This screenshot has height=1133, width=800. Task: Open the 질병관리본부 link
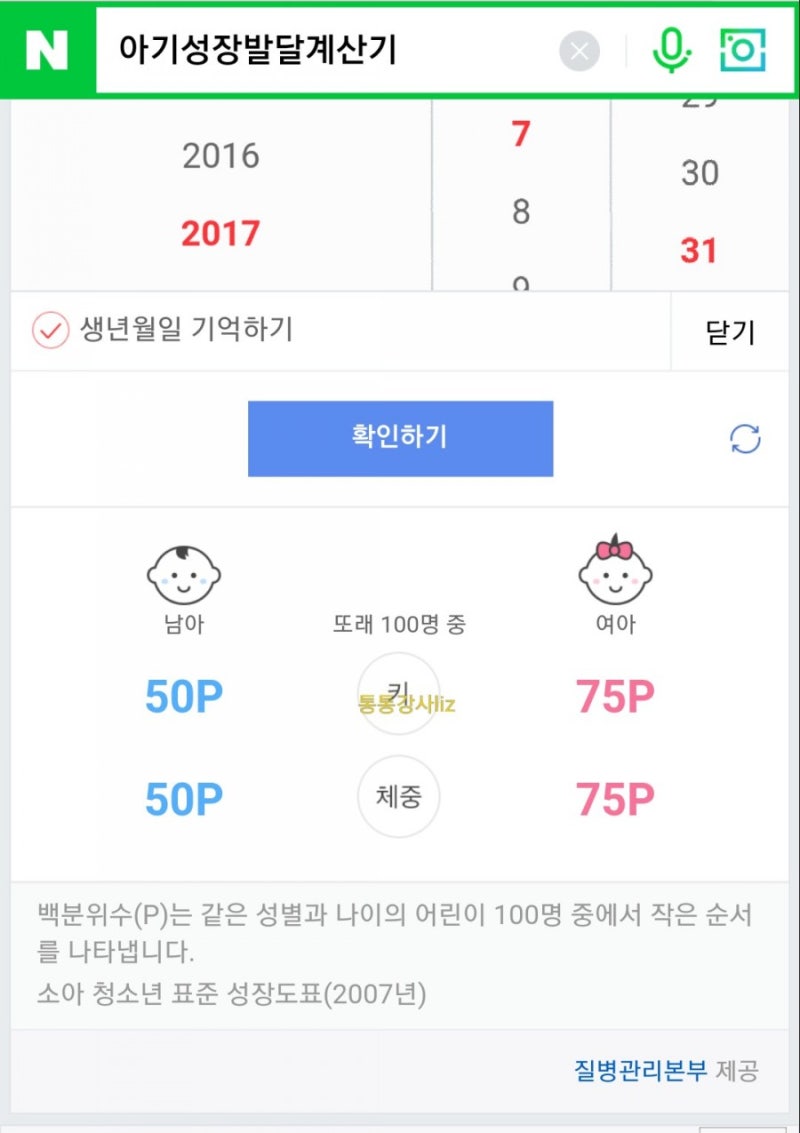pos(640,1071)
